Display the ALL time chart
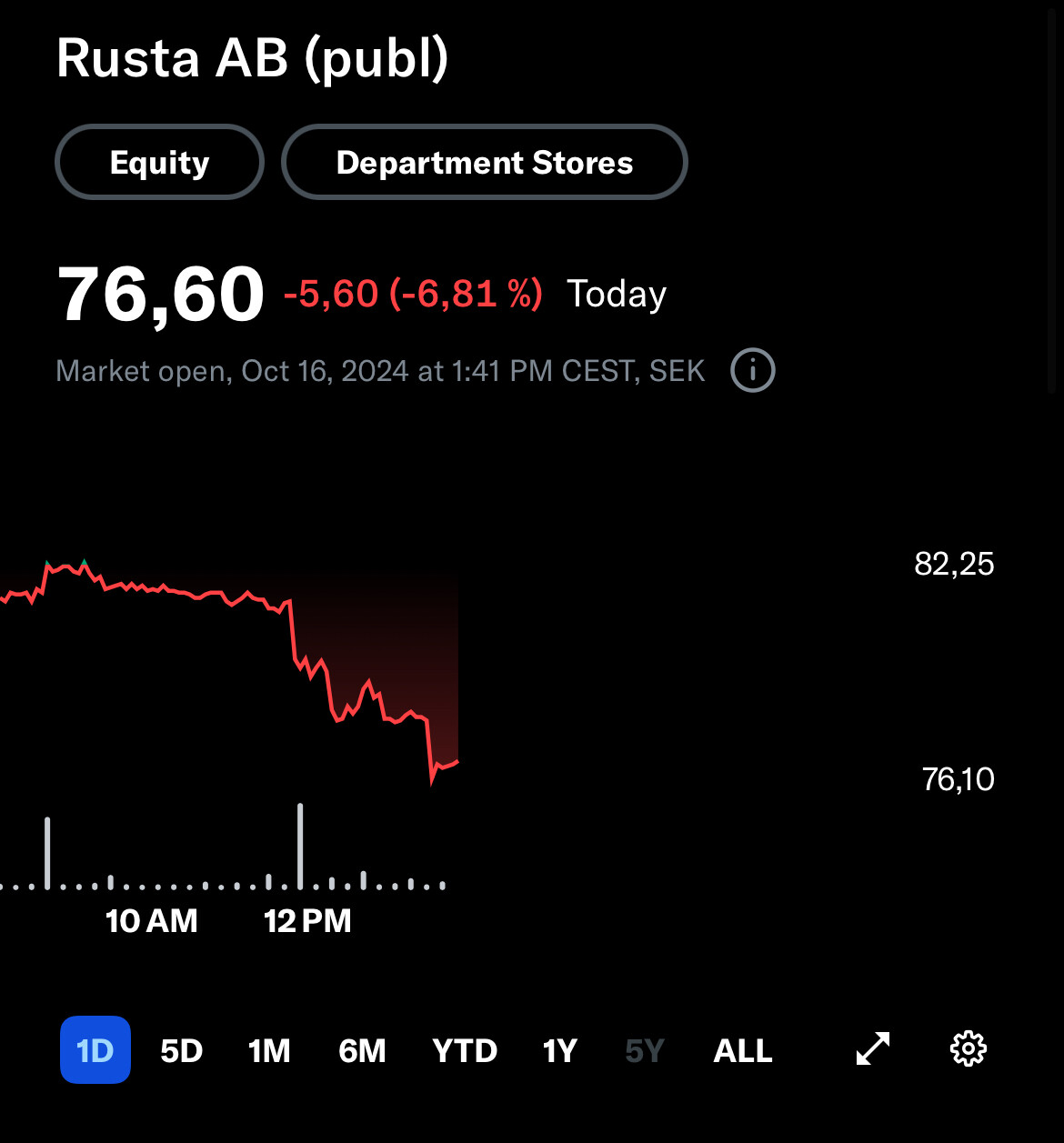1064x1143 pixels. [743, 1050]
